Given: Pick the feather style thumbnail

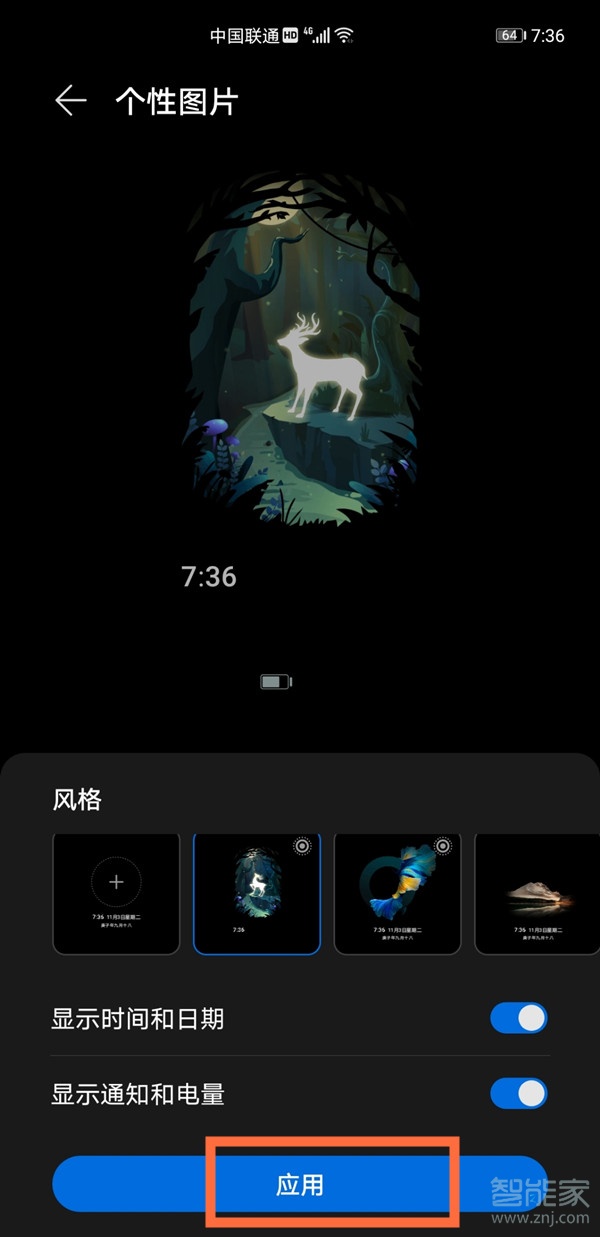Looking at the screenshot, I should click(537, 892).
